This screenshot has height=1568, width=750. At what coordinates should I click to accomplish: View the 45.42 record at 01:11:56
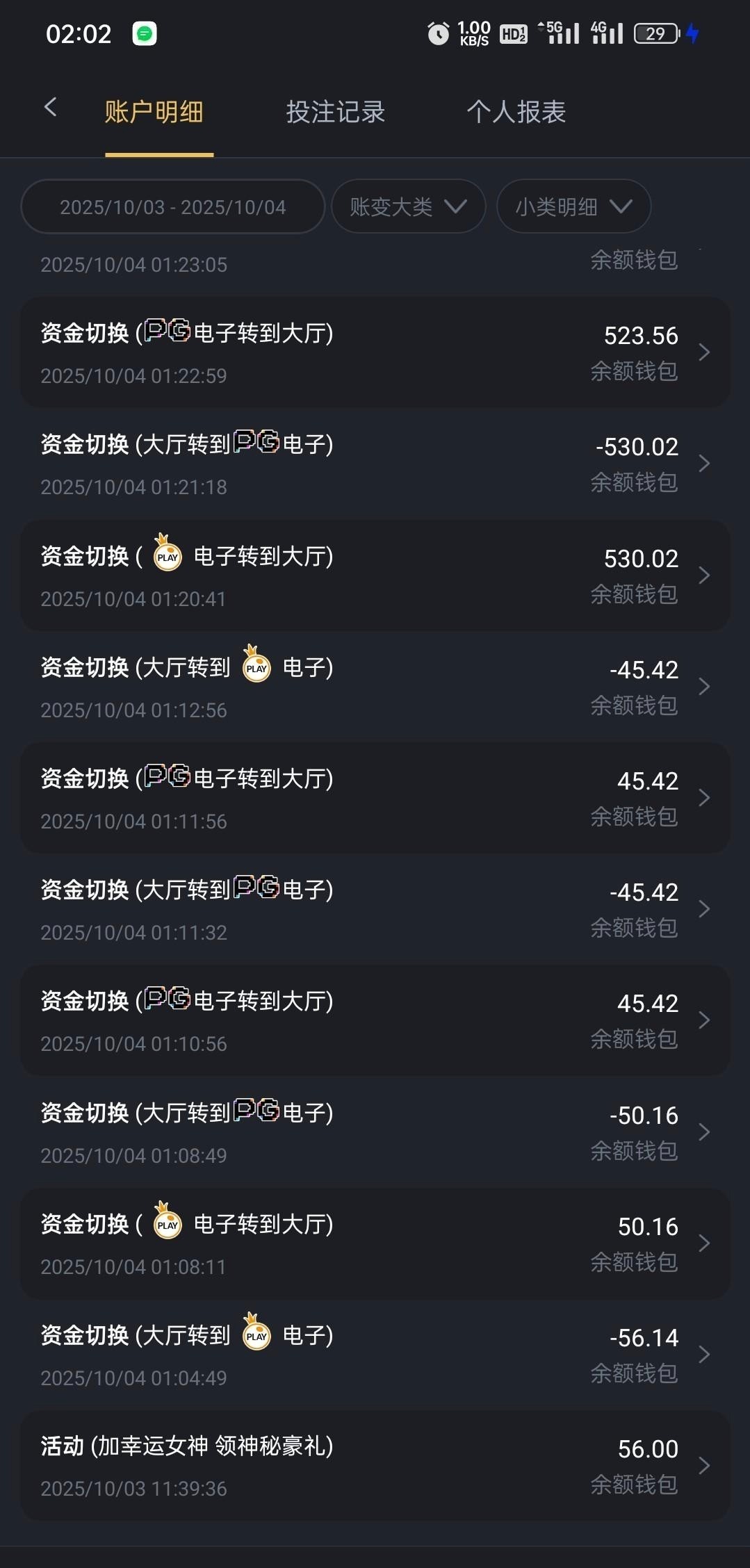(x=375, y=799)
